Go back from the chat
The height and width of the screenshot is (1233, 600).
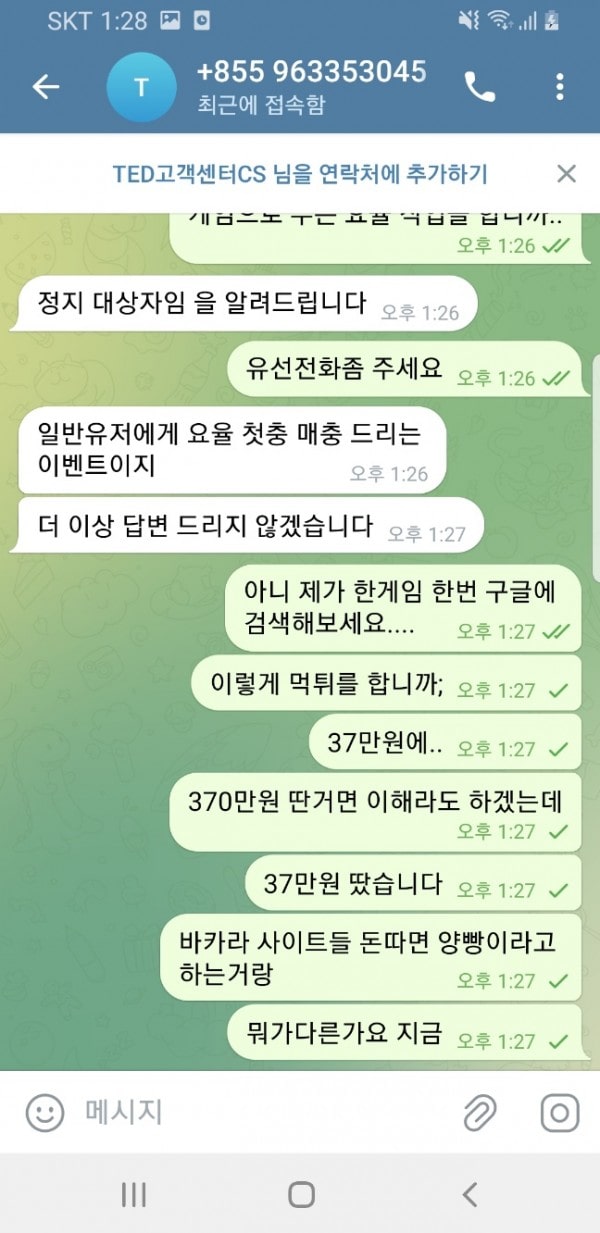pyautogui.click(x=46, y=87)
